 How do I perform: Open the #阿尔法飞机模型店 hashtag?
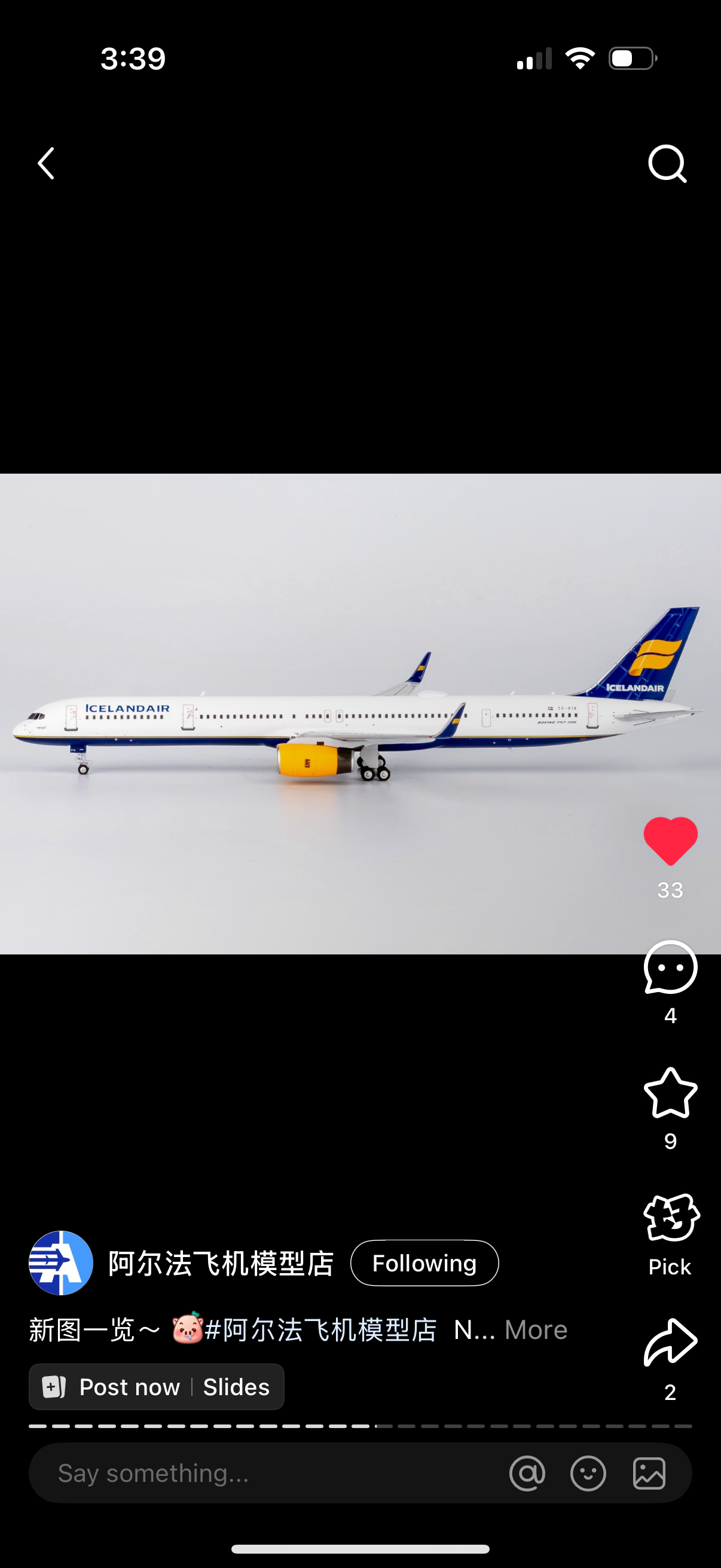click(x=320, y=1330)
